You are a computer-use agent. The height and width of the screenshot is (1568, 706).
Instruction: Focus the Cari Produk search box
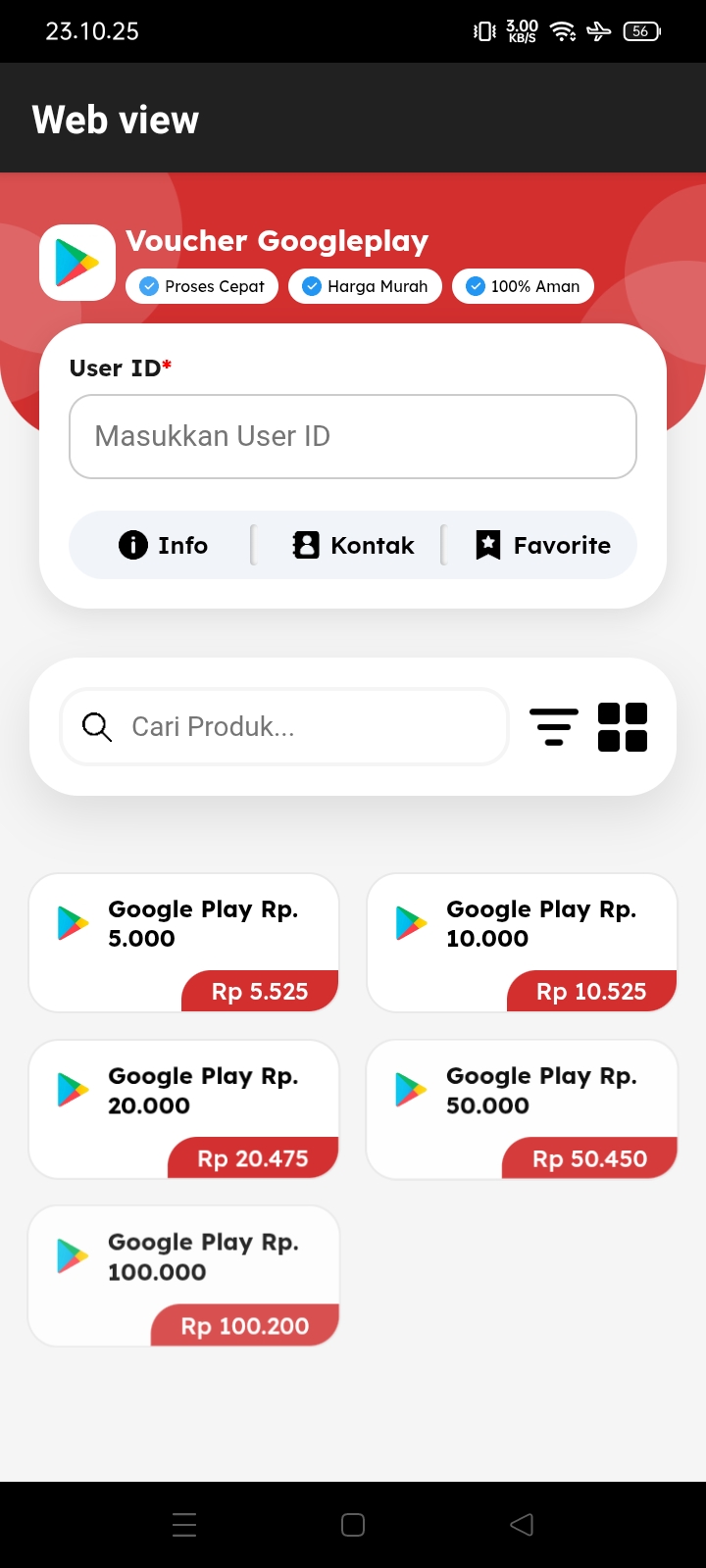pos(284,726)
